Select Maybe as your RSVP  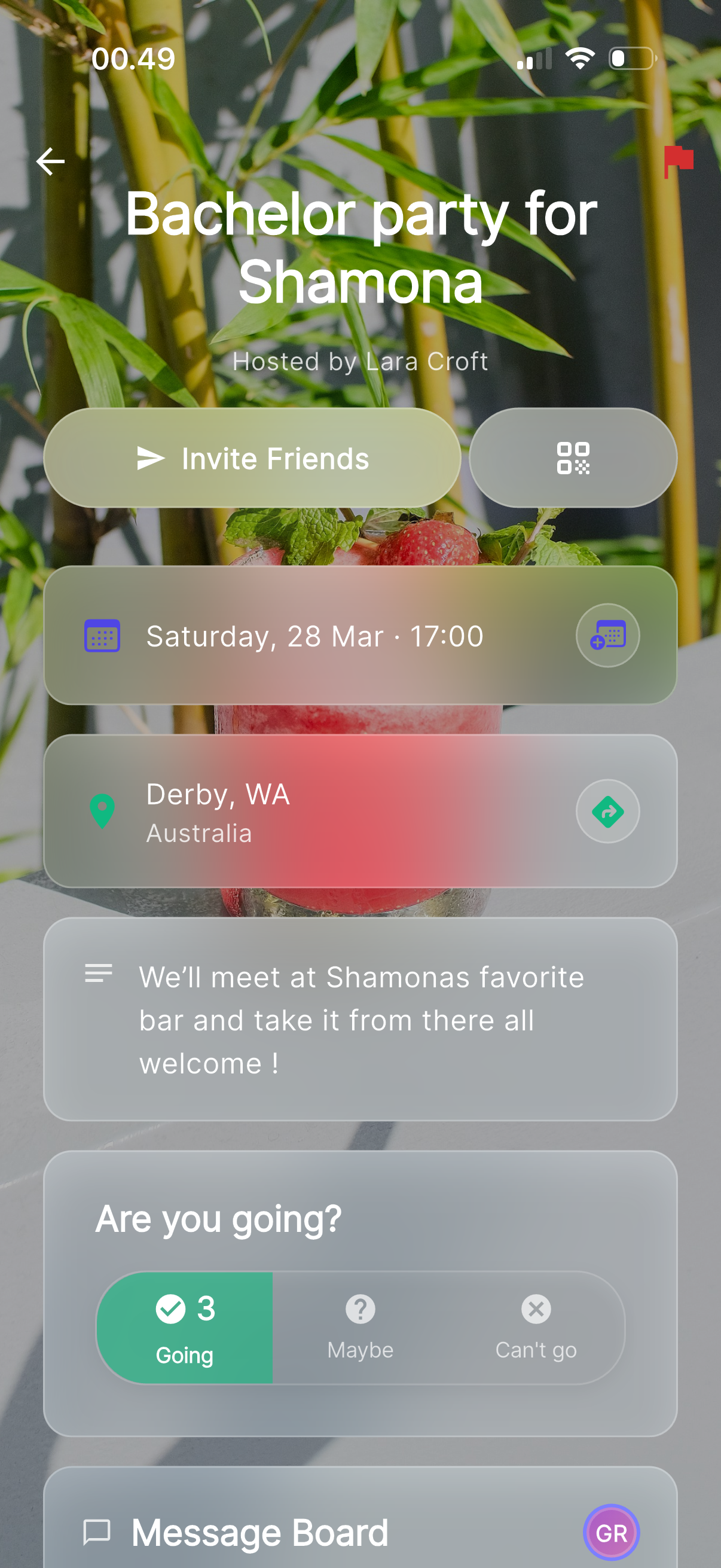point(359,1329)
